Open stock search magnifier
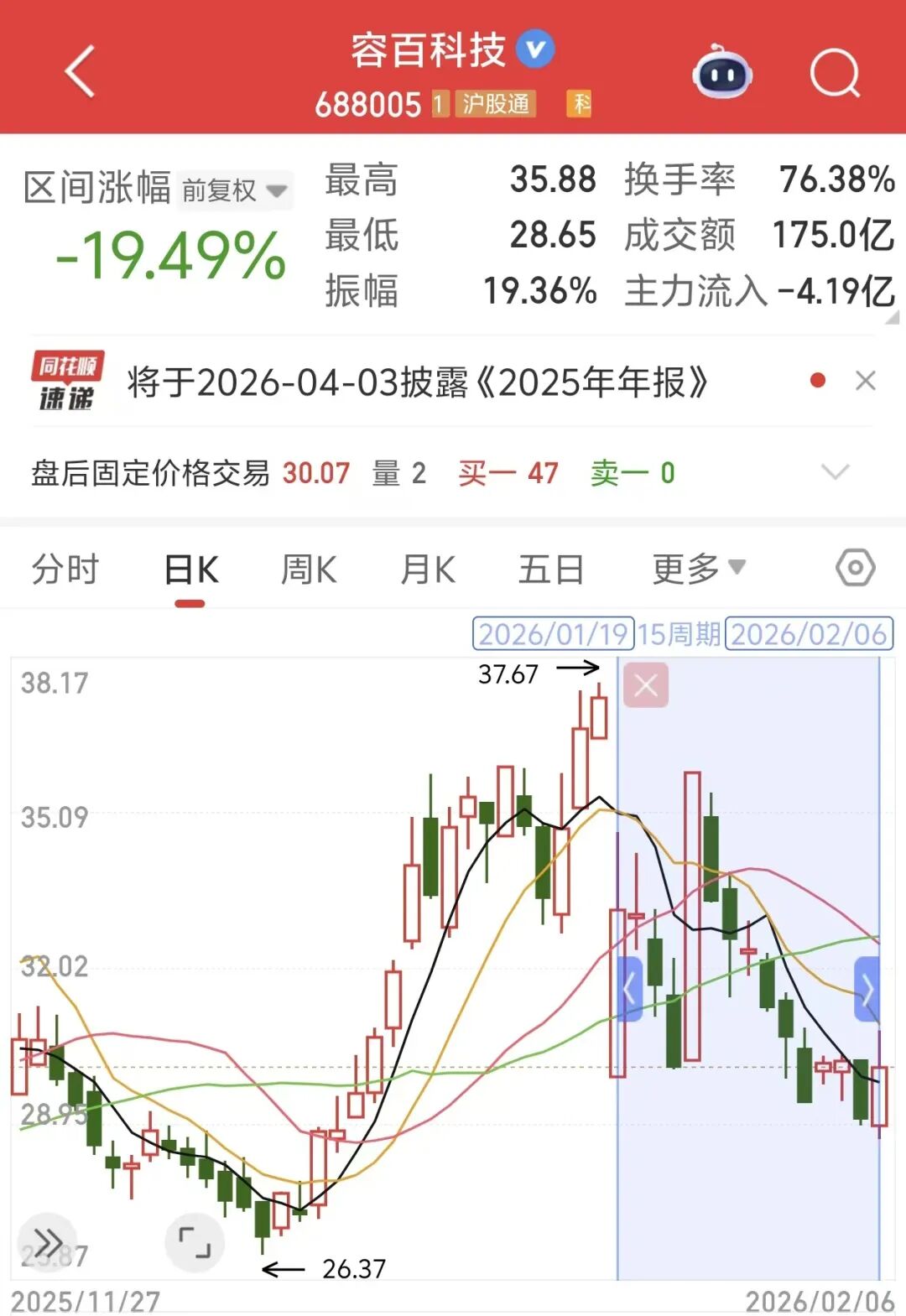The image size is (906, 1316). point(835,74)
